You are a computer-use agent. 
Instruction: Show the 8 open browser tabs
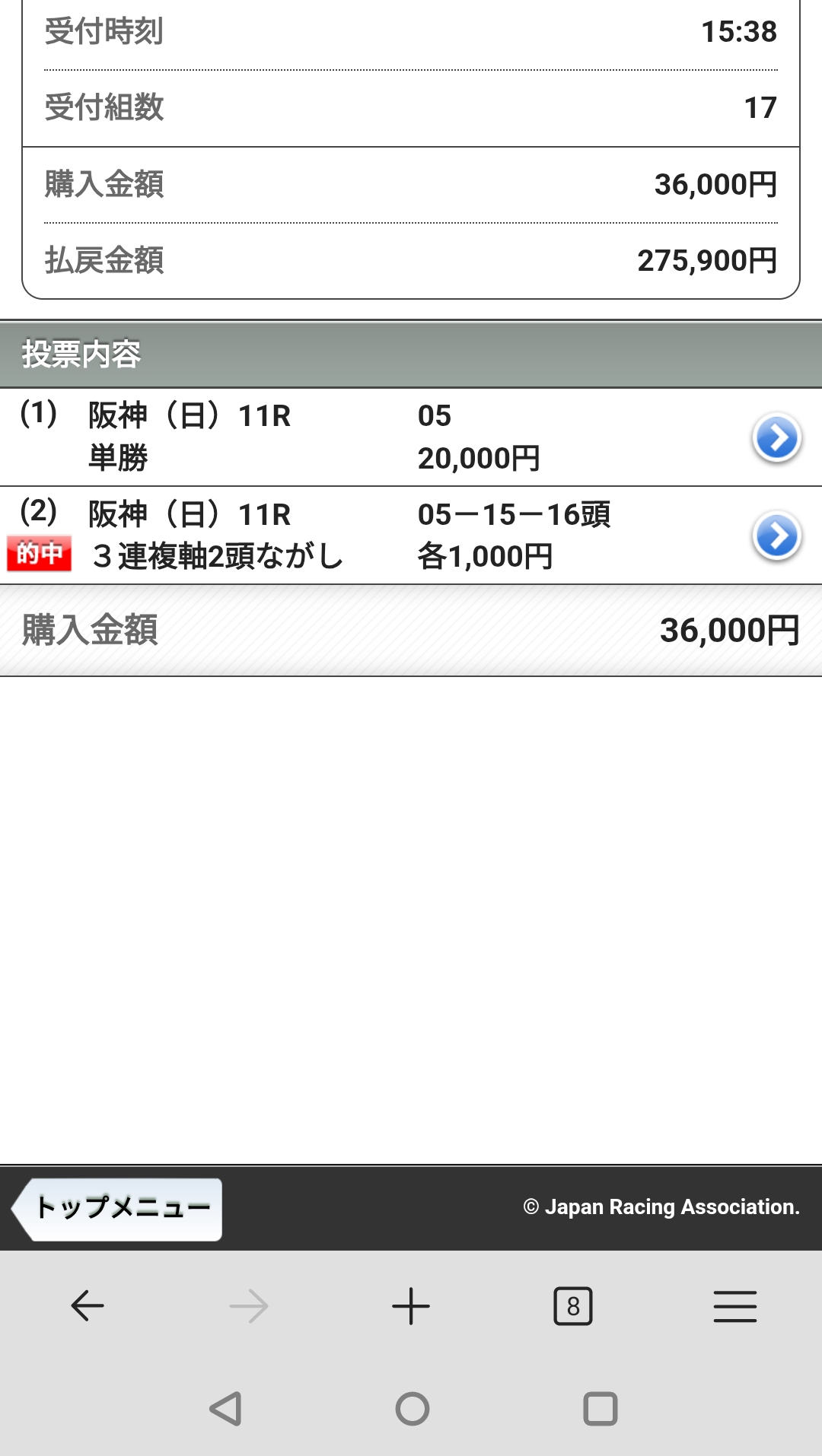tap(572, 1306)
